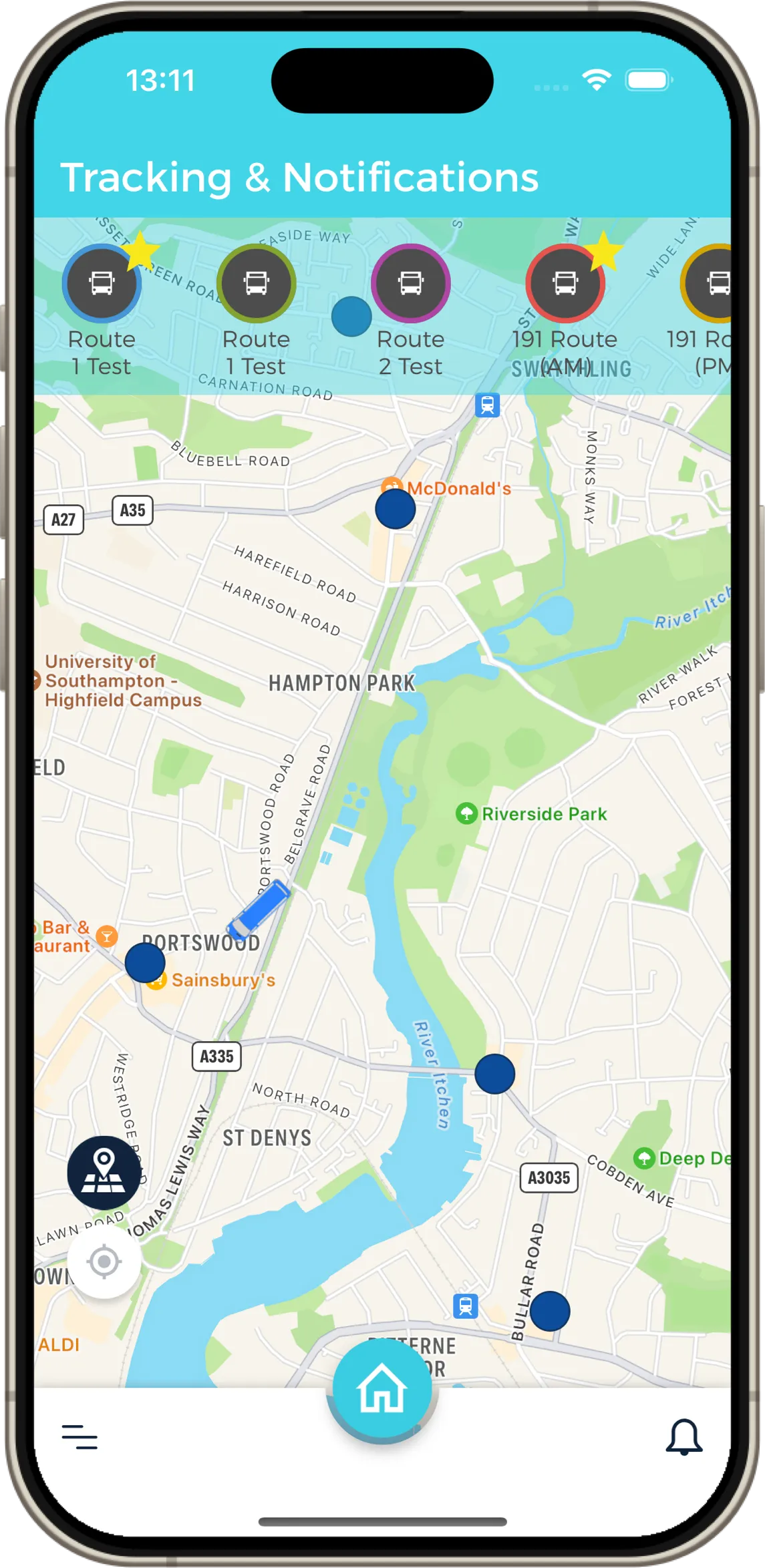Tap the blue stop marker near Sainsbury's
This screenshot has height=1568, width=765.
144,962
